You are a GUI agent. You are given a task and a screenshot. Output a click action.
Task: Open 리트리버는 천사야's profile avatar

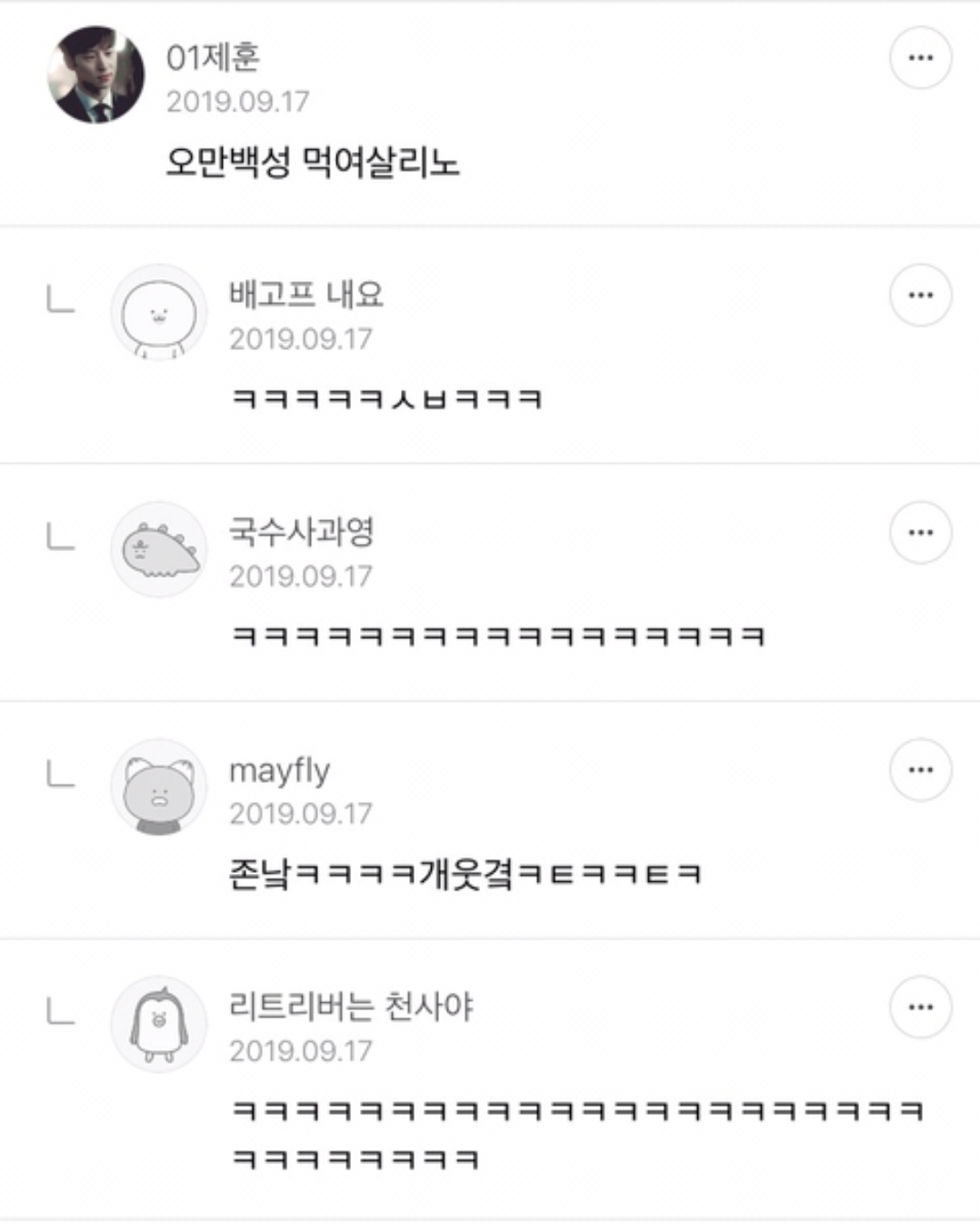point(159,1024)
